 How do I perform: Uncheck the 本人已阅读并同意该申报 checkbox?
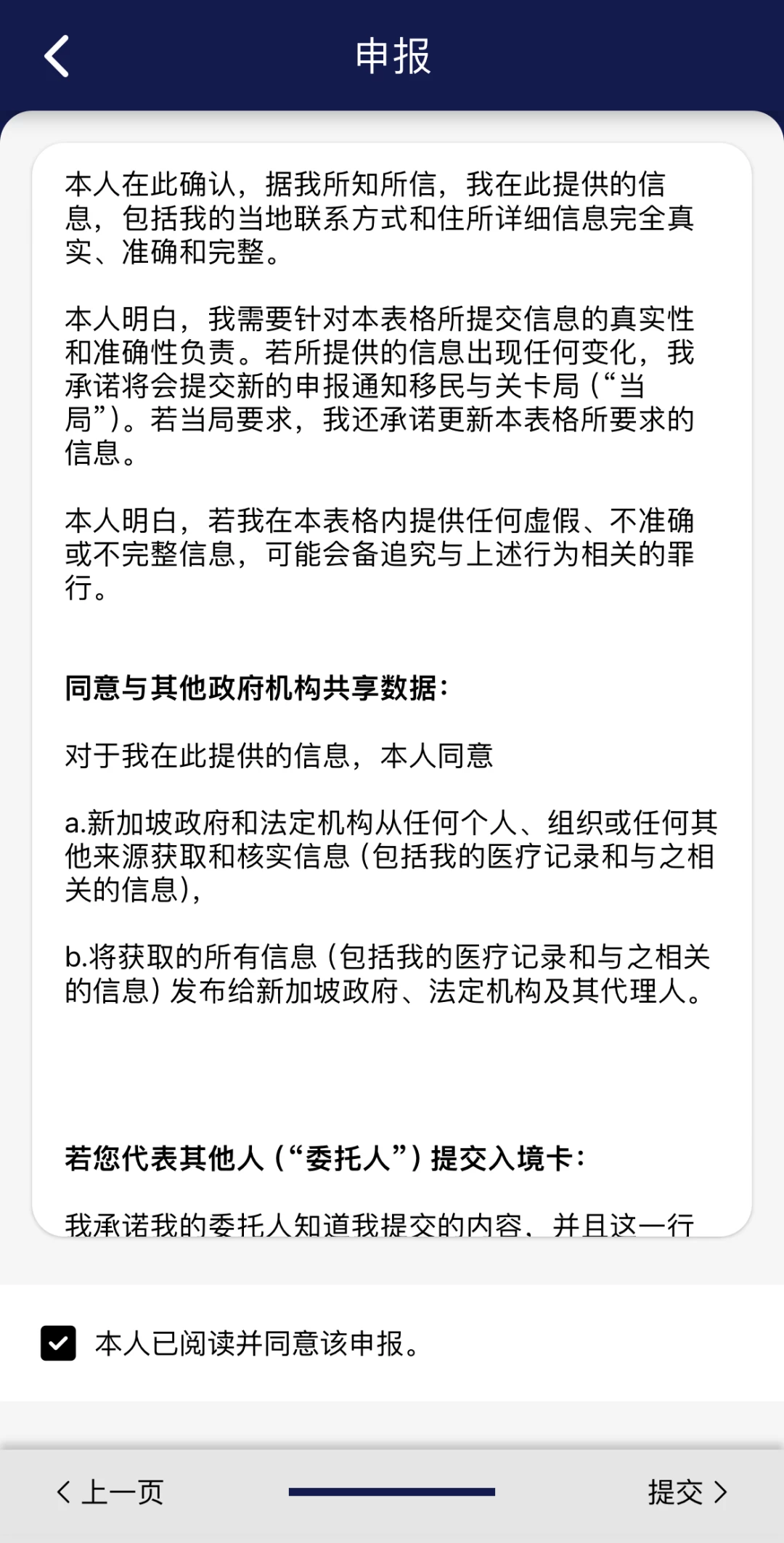pos(58,1343)
